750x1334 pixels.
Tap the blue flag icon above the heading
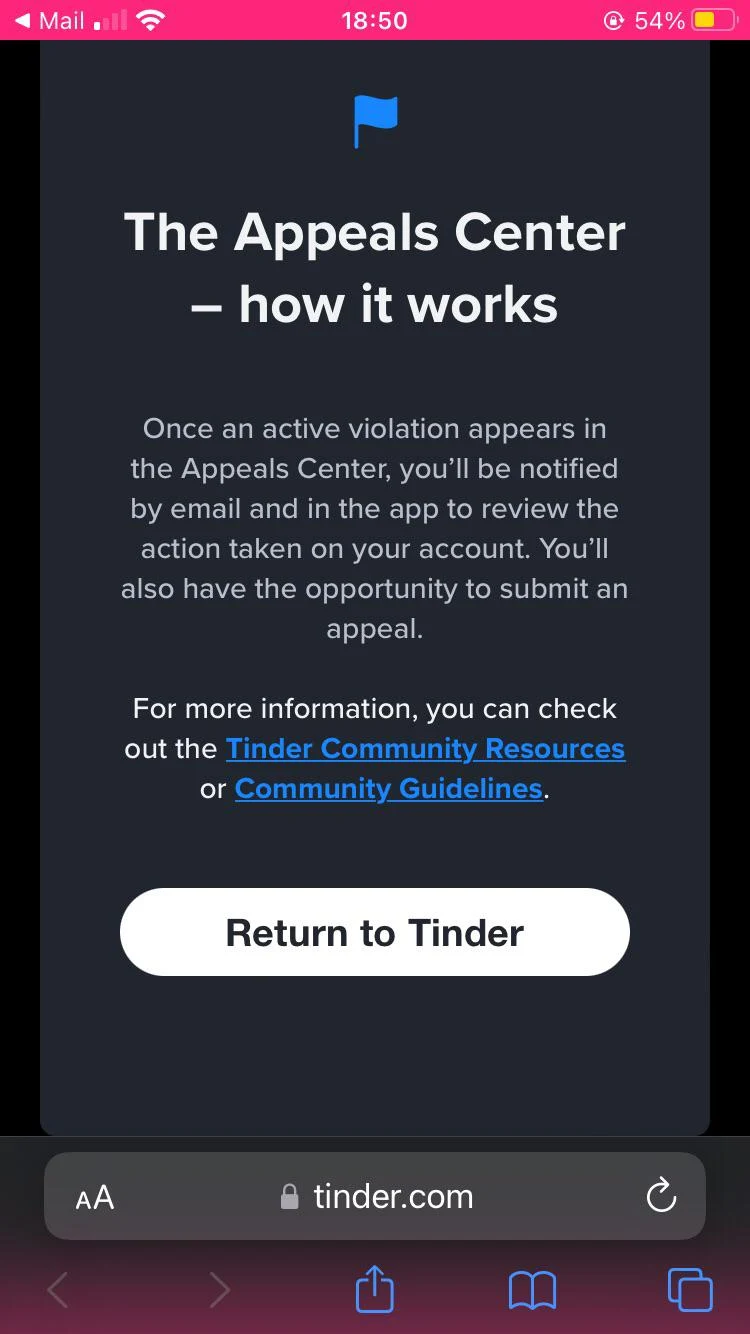coord(375,120)
